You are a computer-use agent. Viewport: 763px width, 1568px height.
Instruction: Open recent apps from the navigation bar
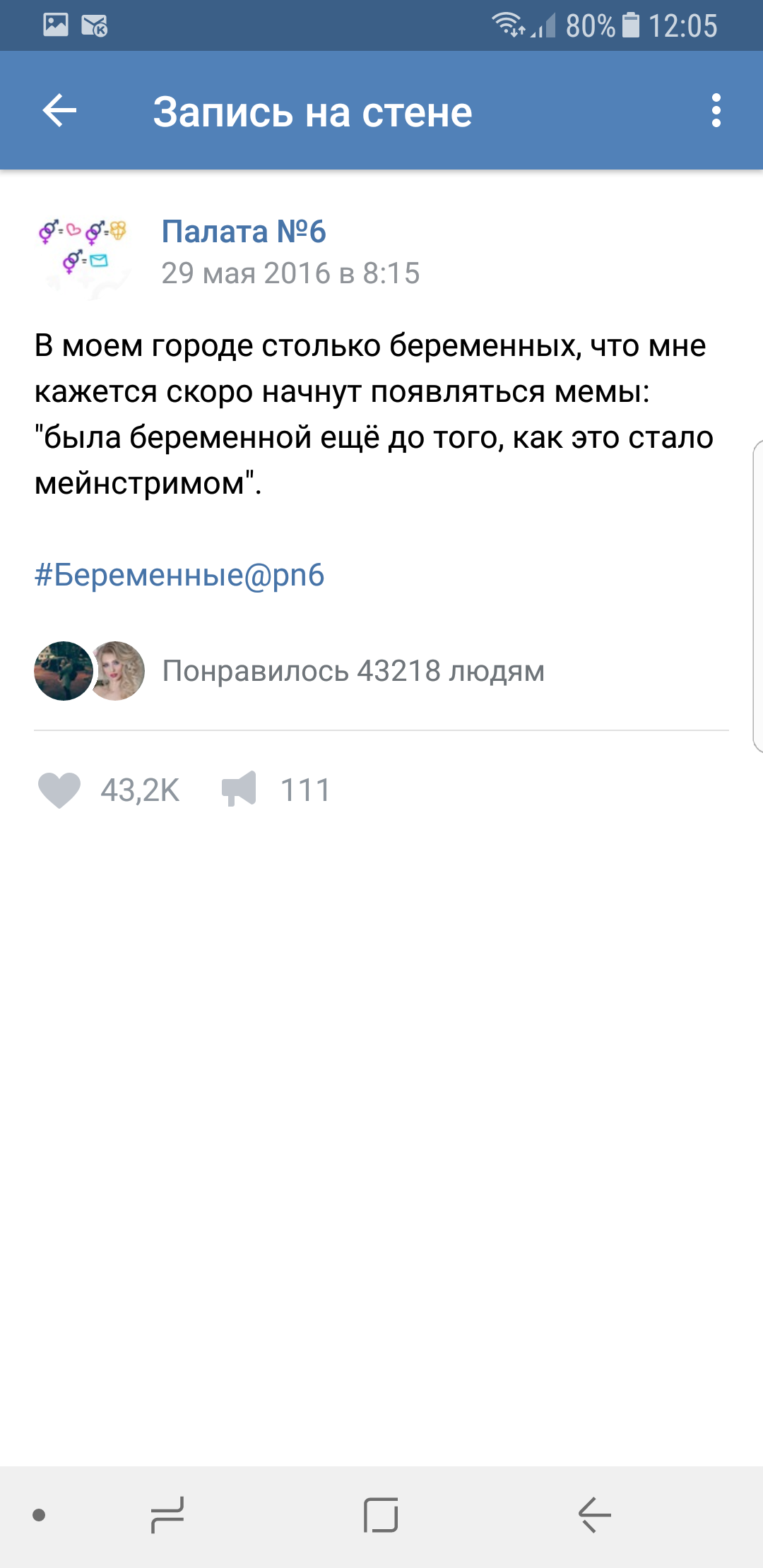pyautogui.click(x=167, y=1515)
